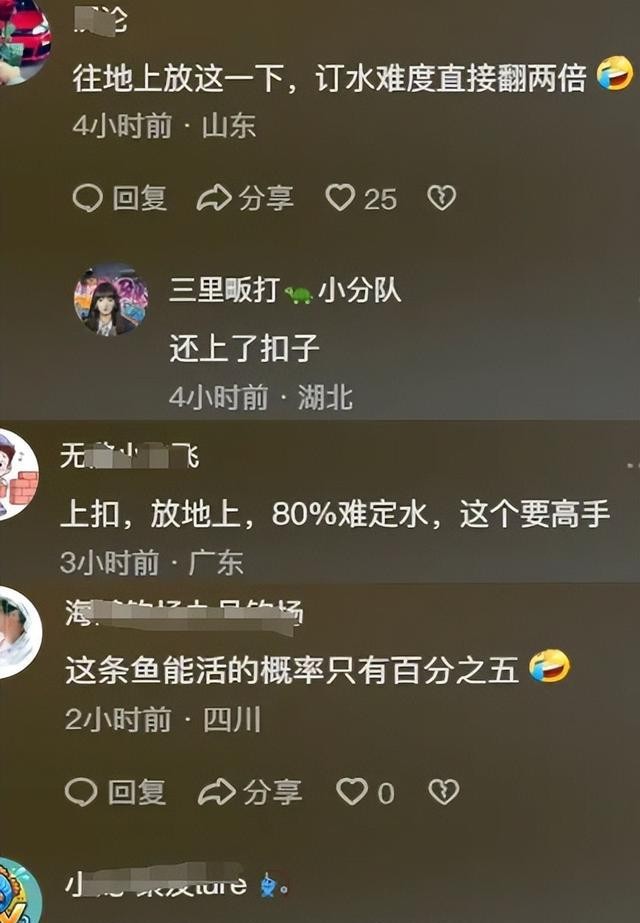Dislike the comment from 四川
Image resolution: width=640 pixels, height=923 pixels.
click(443, 793)
